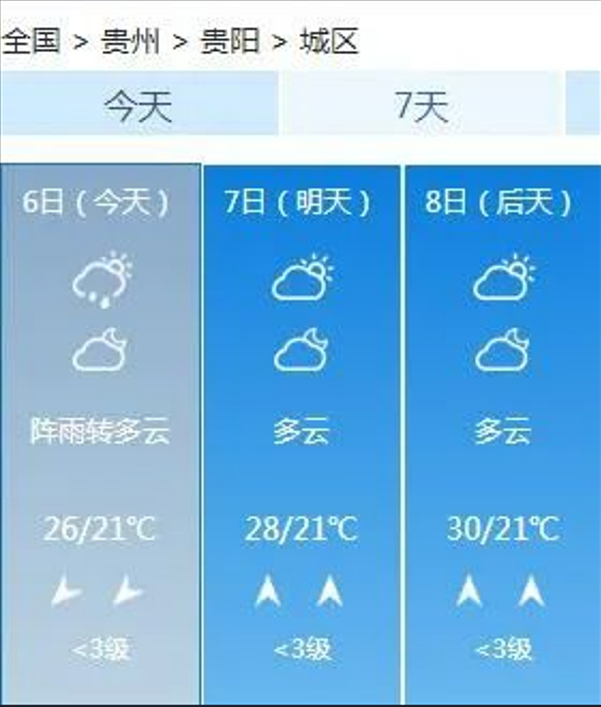
Task: Open the 全国 breadcrumb link
Action: [x=31, y=41]
